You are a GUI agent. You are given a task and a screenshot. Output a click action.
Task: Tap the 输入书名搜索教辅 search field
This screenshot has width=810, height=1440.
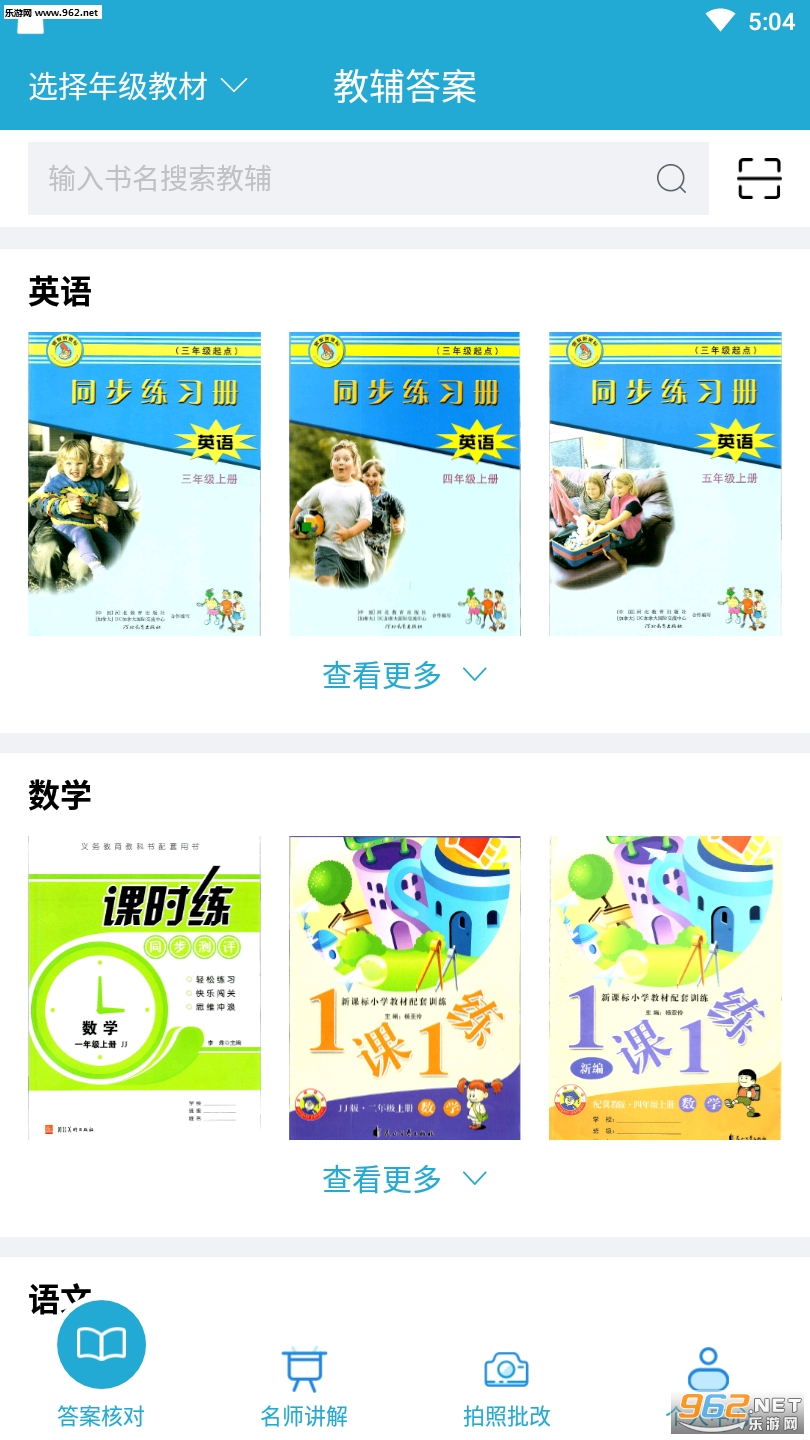click(x=368, y=178)
